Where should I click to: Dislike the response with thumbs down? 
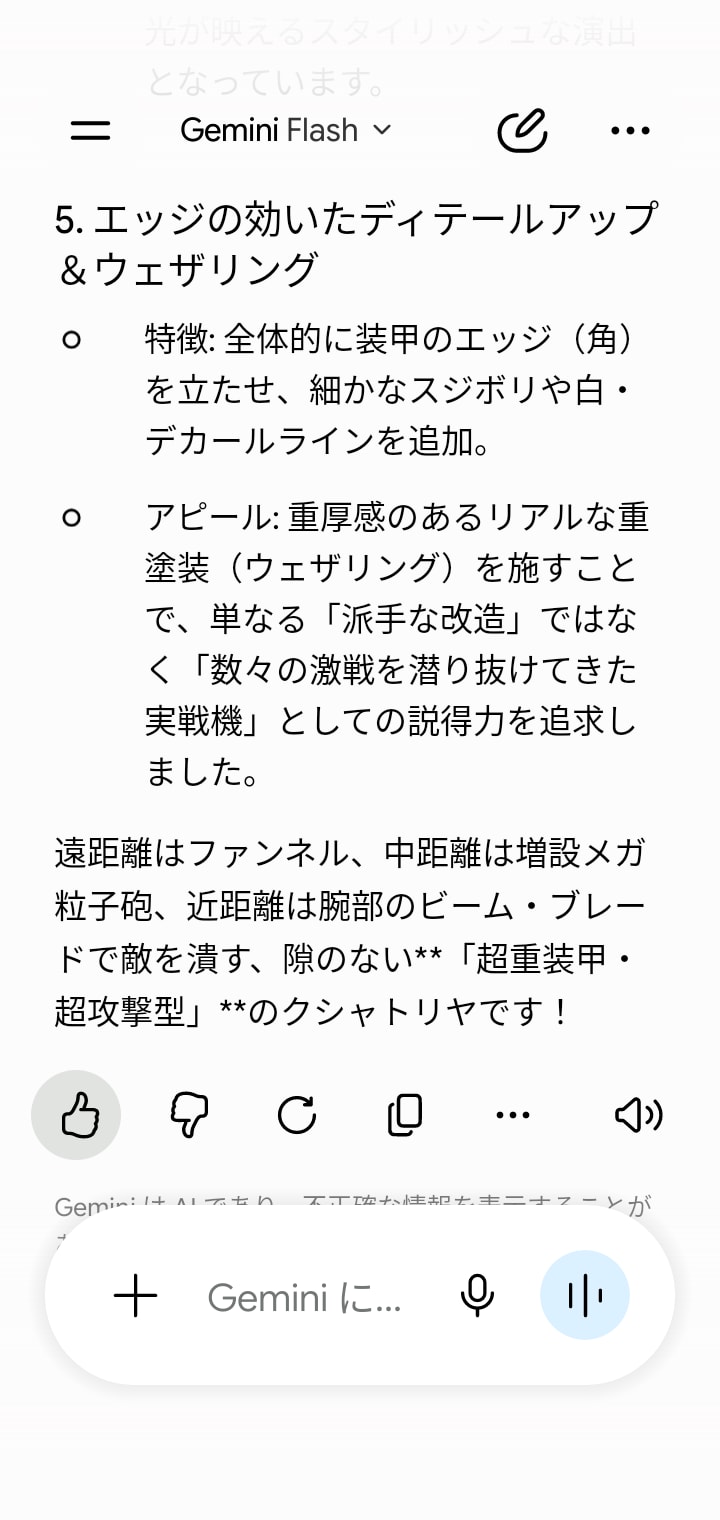(190, 1114)
